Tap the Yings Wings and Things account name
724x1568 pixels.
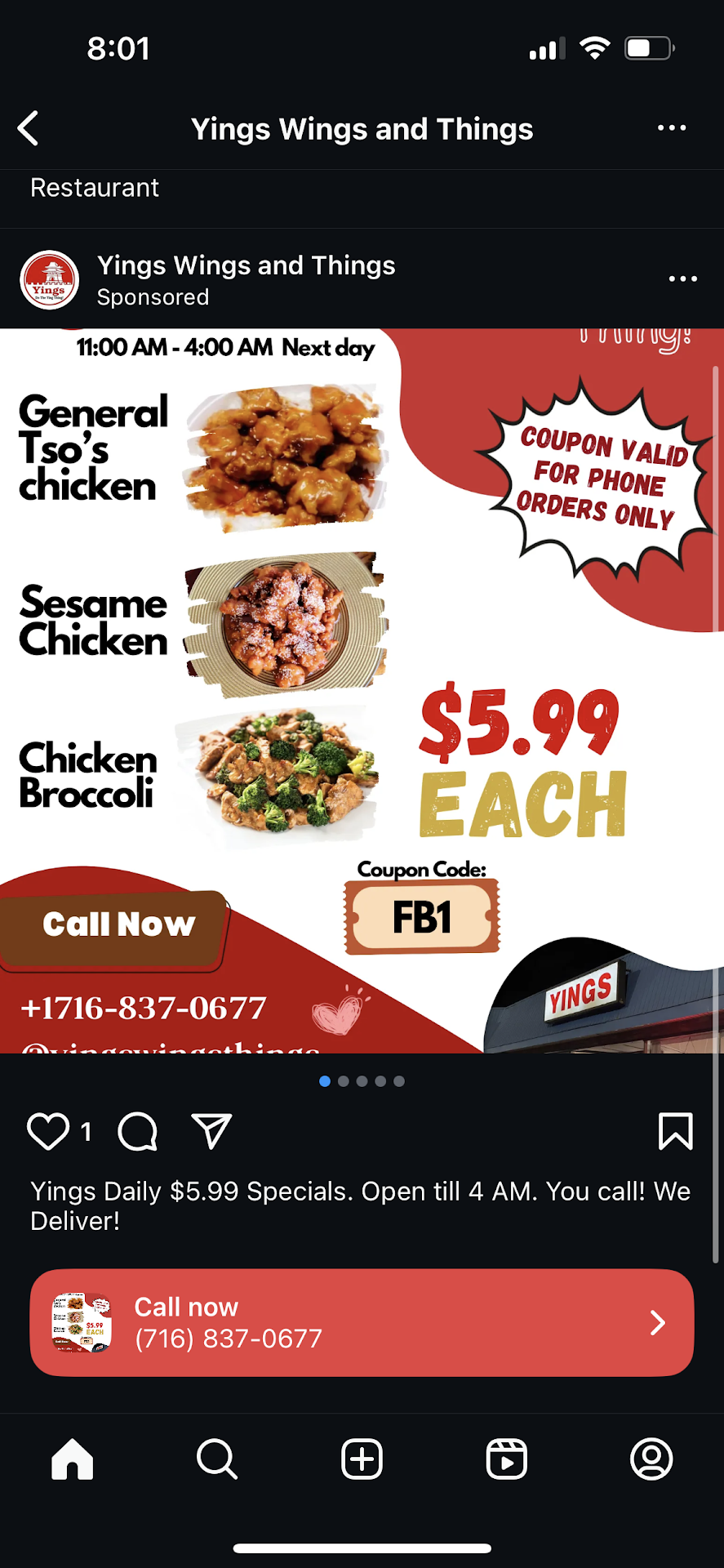246,265
